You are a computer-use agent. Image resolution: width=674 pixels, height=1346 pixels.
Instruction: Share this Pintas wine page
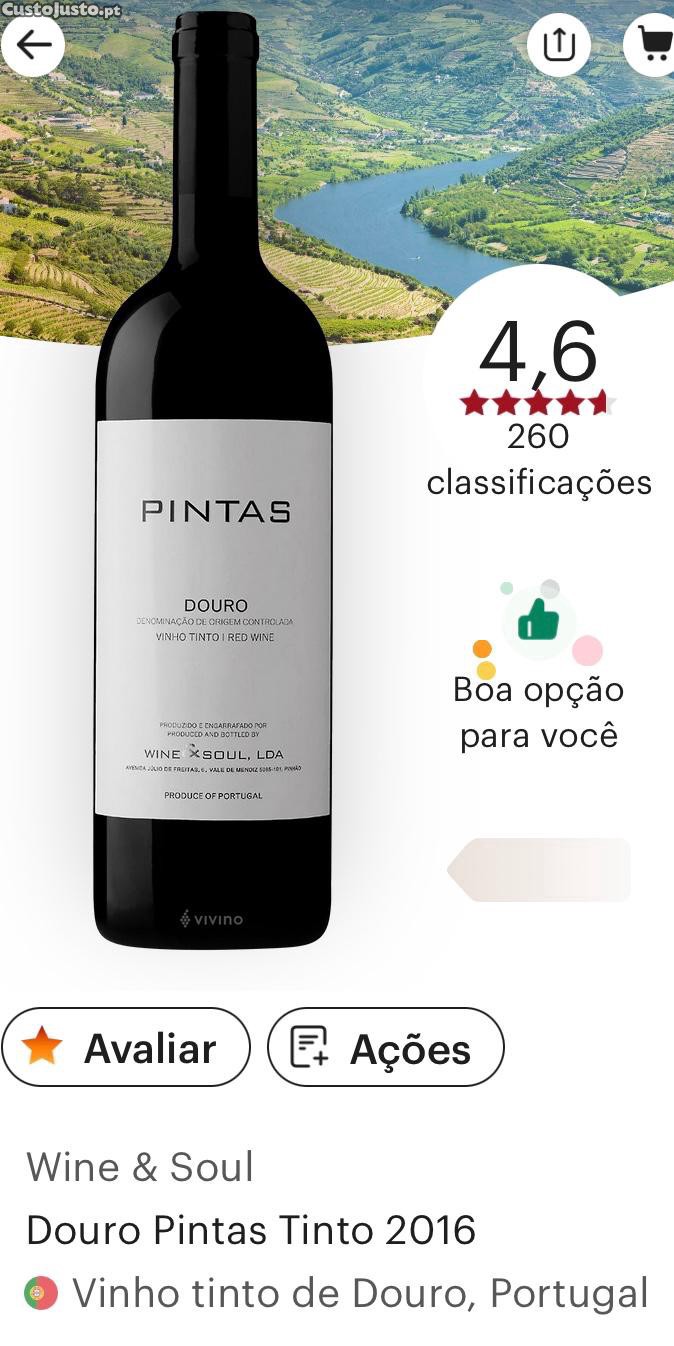(x=558, y=45)
